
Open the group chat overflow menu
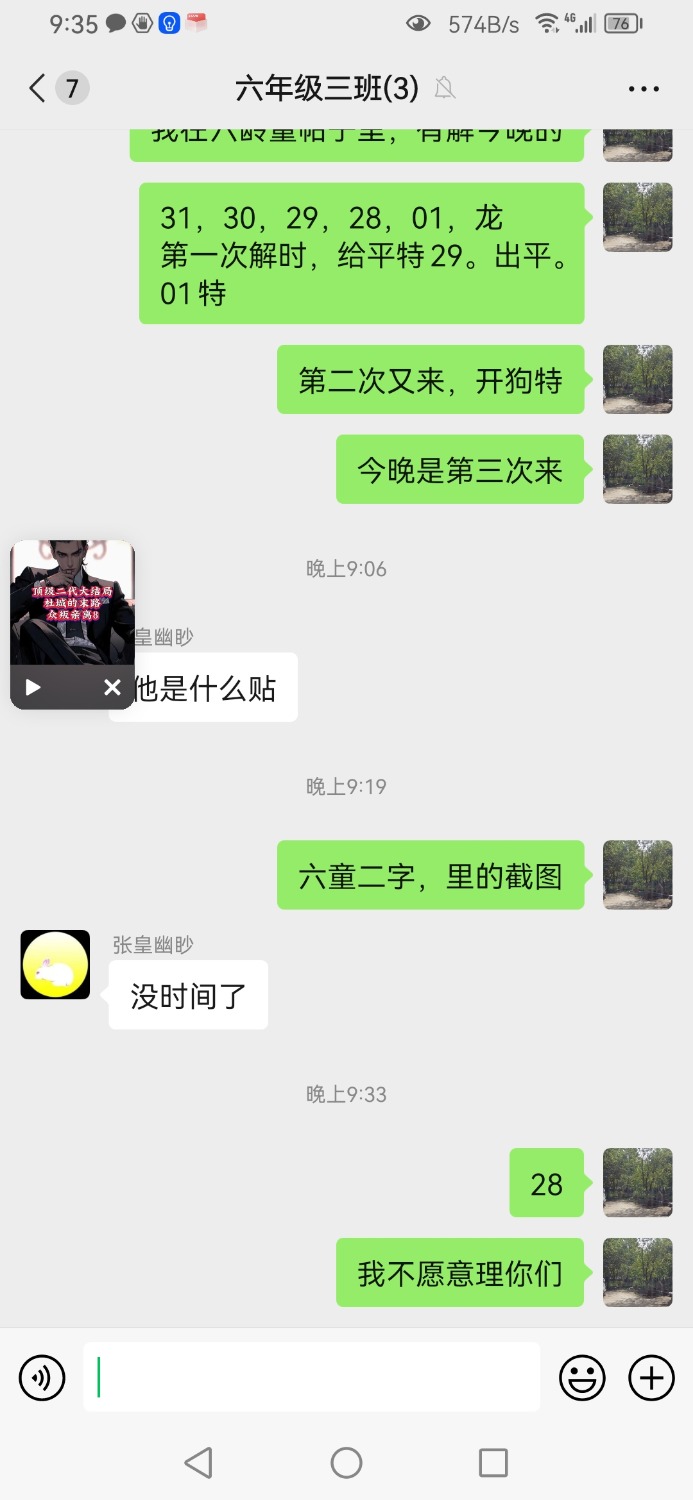pyautogui.click(x=643, y=89)
